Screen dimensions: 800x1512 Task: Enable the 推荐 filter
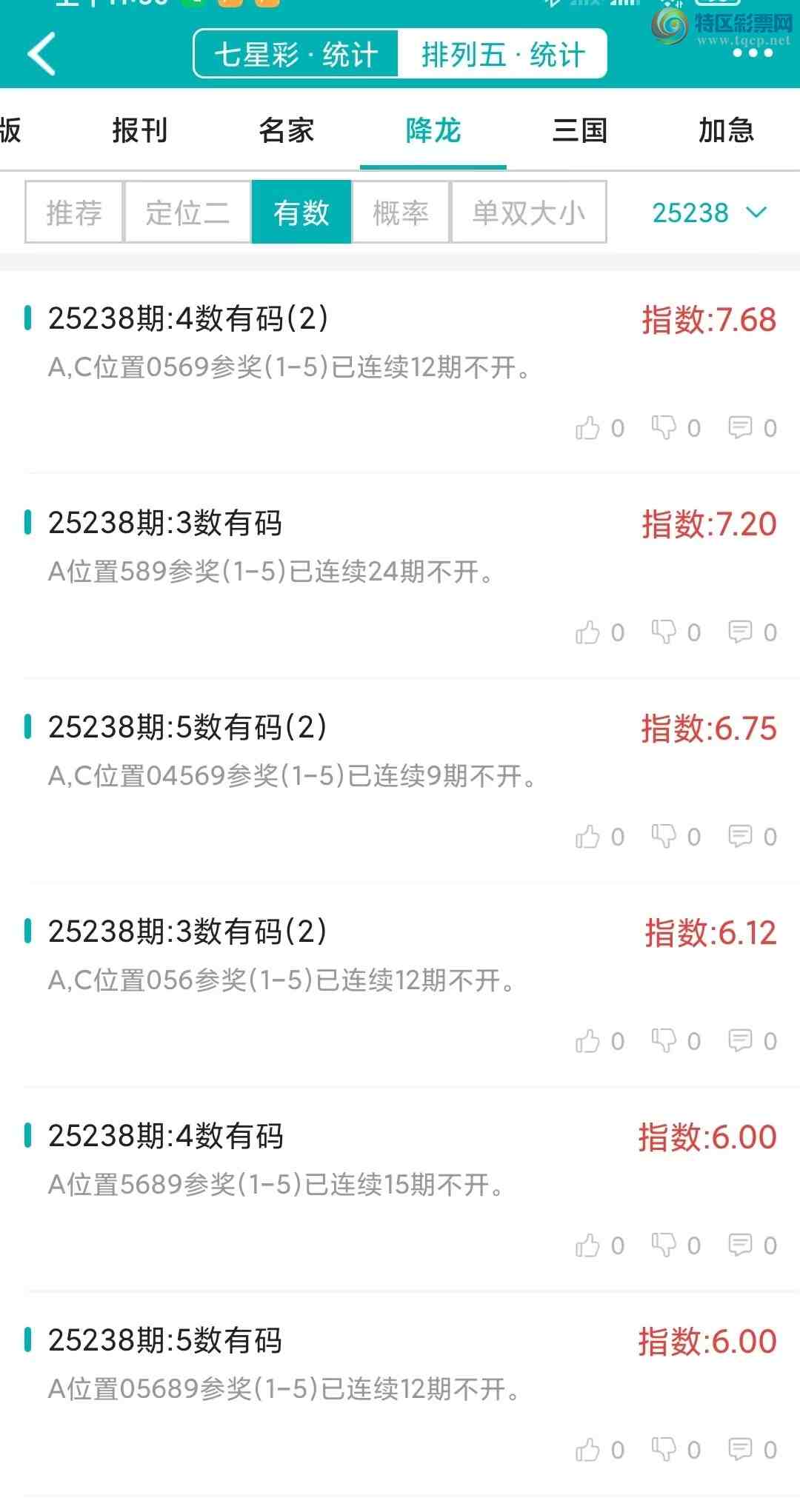click(x=72, y=213)
